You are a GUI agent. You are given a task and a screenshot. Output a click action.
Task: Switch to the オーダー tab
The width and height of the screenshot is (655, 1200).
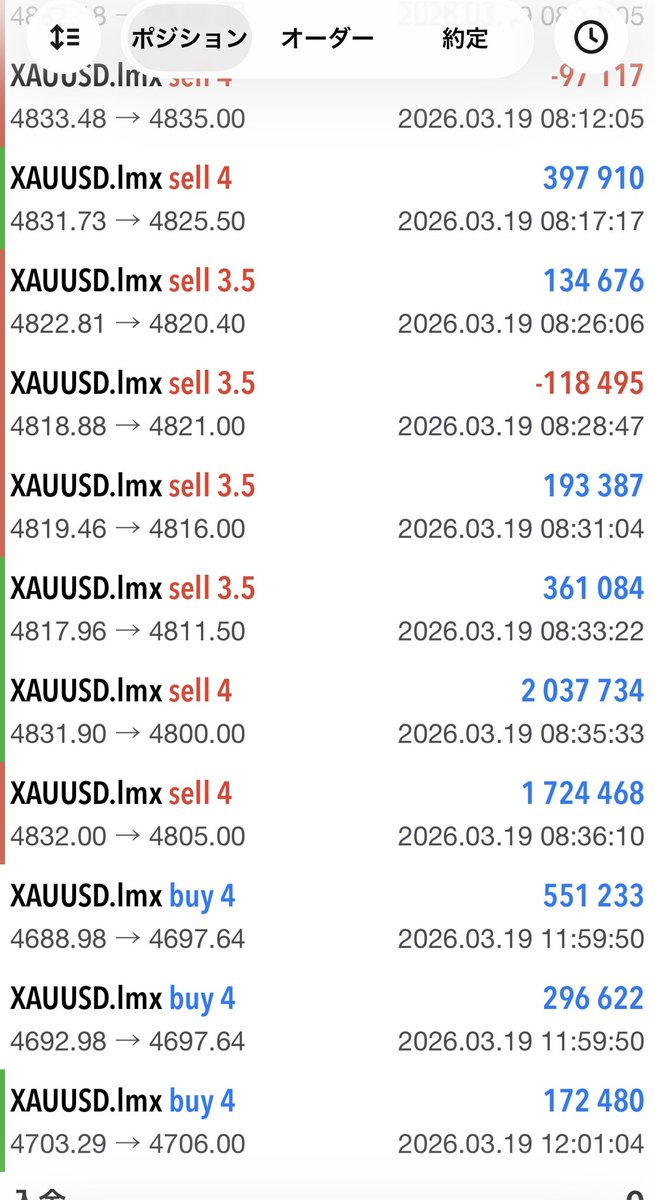pyautogui.click(x=327, y=39)
